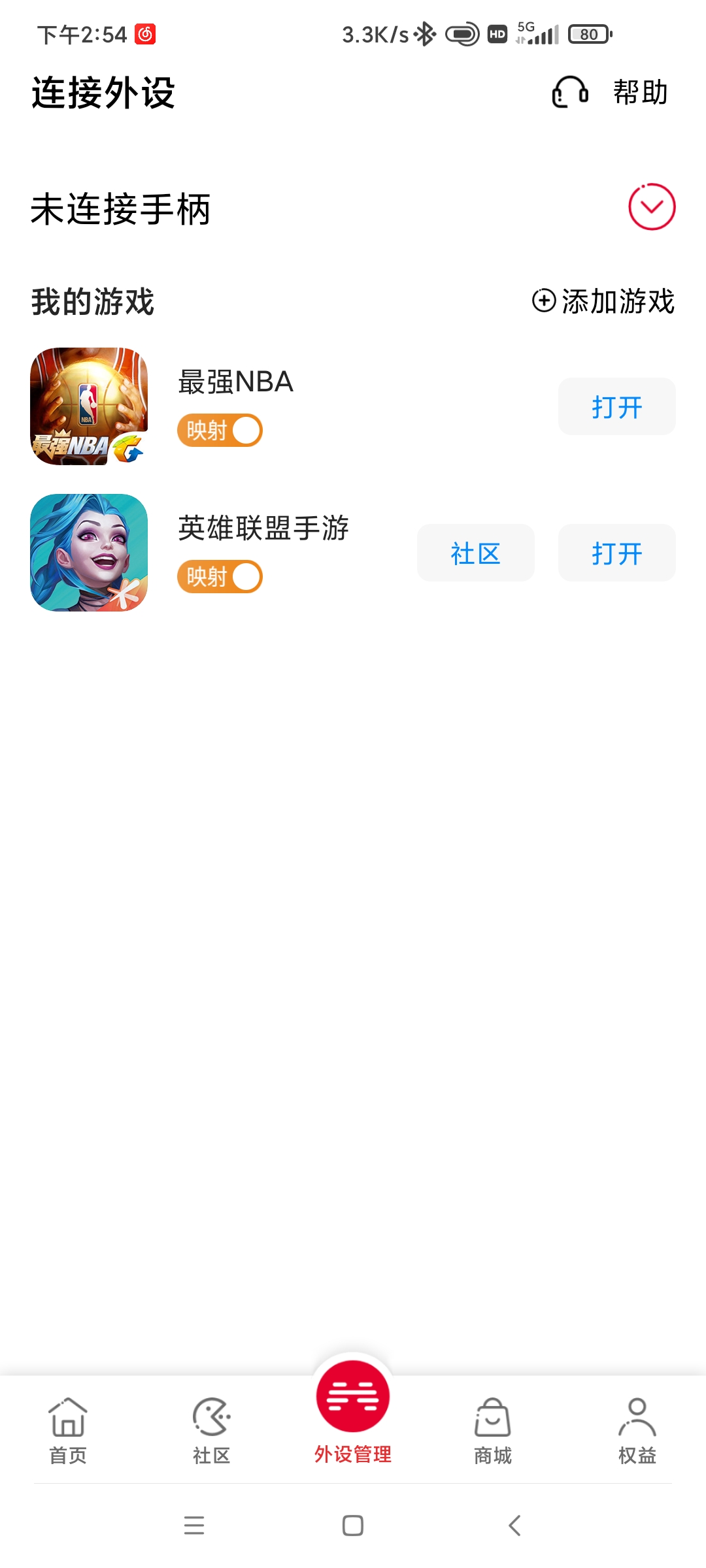Toggle the 映射 switch for 最强NBA
The width and height of the screenshot is (706, 1568).
tap(220, 431)
